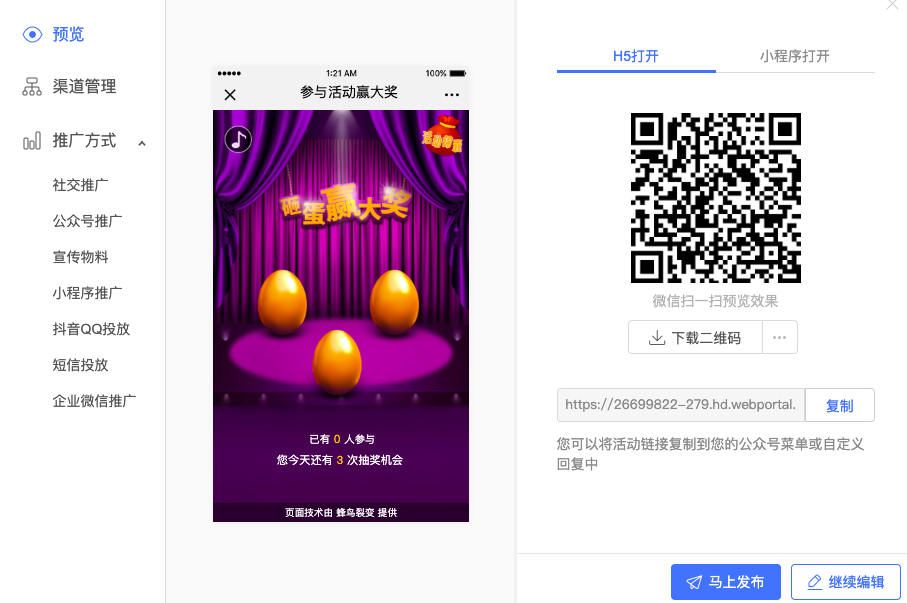907x603 pixels.
Task: Tap 继续编辑 to keep editing
Action: point(845,582)
